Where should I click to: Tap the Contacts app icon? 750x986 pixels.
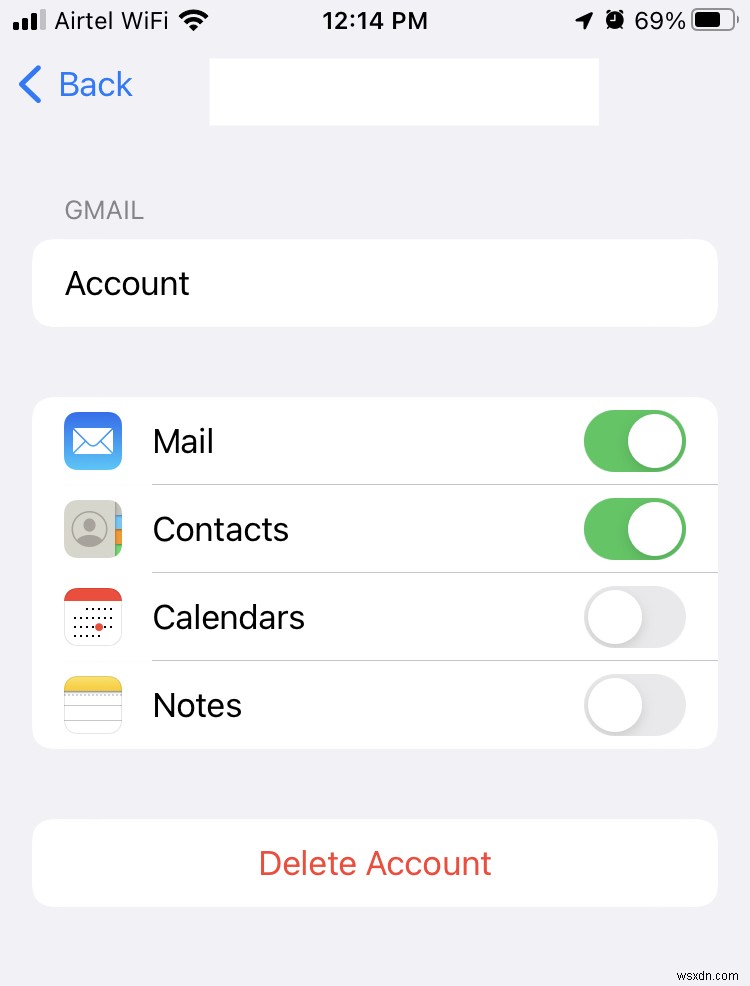[92, 529]
